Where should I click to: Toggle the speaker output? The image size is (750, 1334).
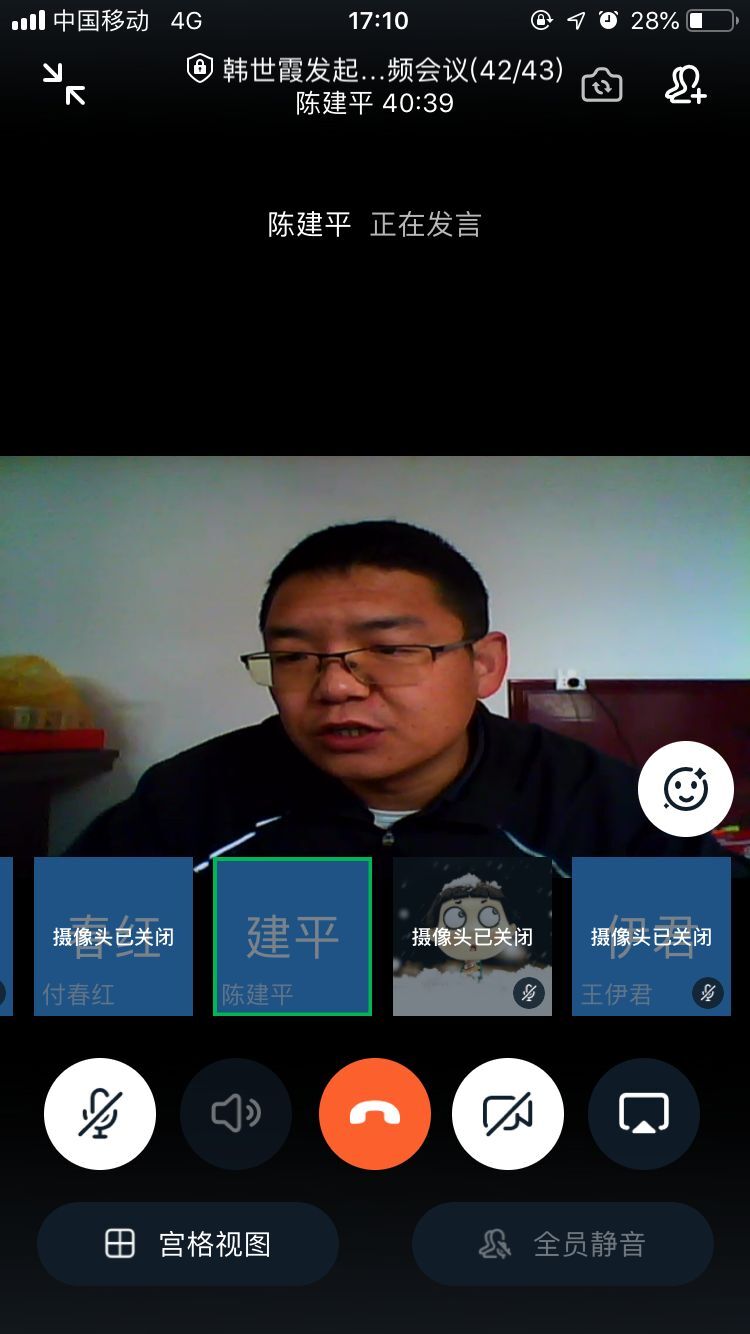[x=236, y=1114]
